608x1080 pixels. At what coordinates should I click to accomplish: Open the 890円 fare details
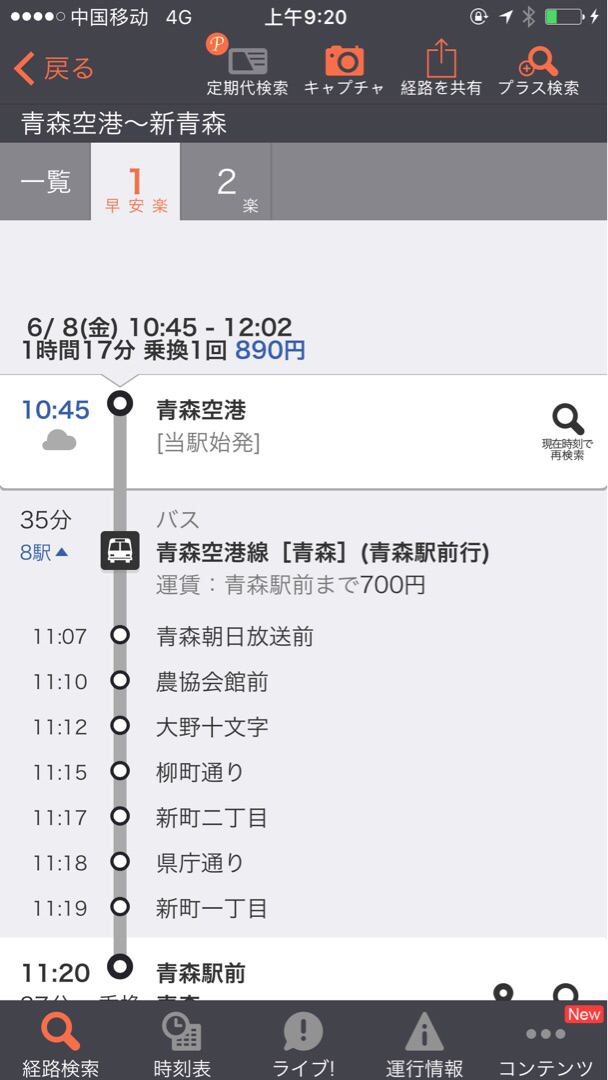(270, 350)
